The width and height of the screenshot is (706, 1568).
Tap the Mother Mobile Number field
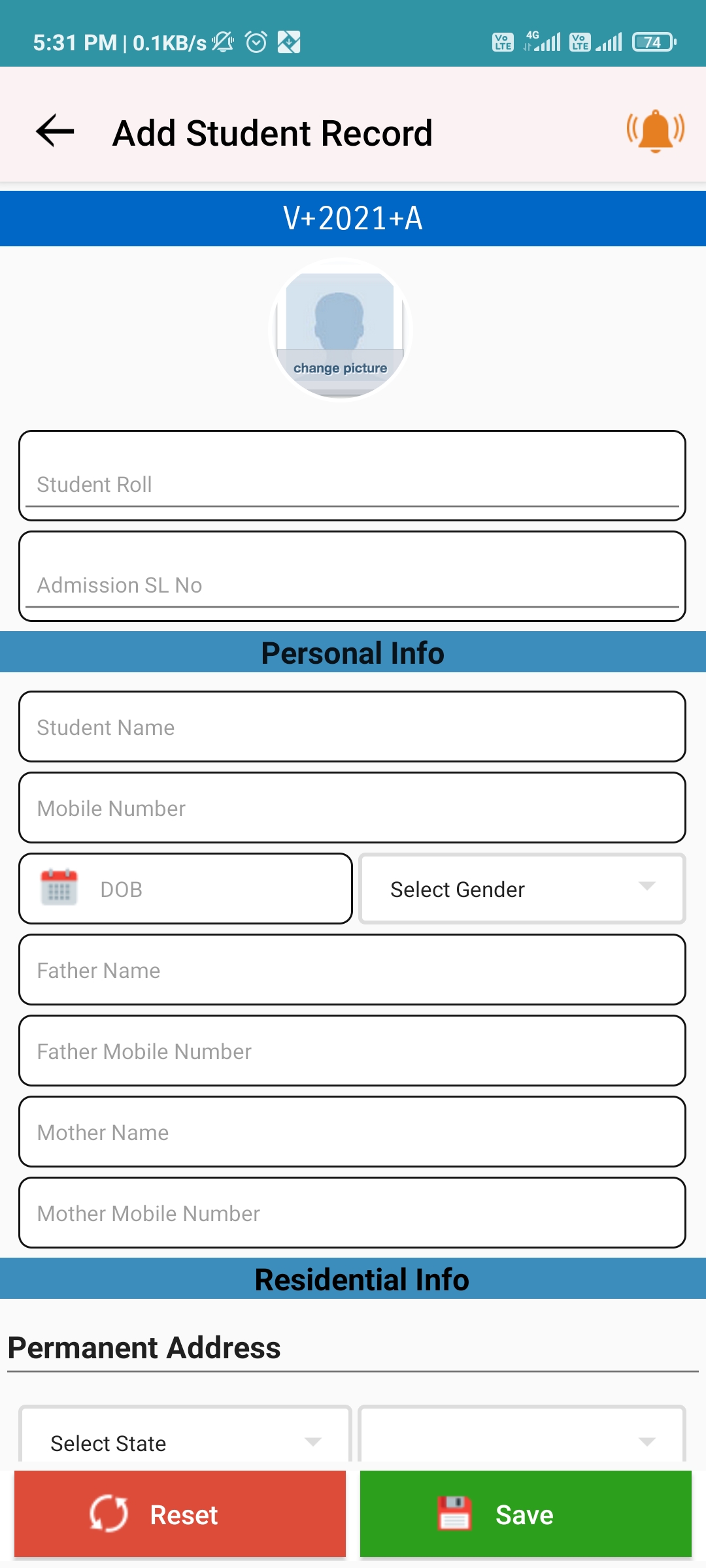click(352, 1213)
